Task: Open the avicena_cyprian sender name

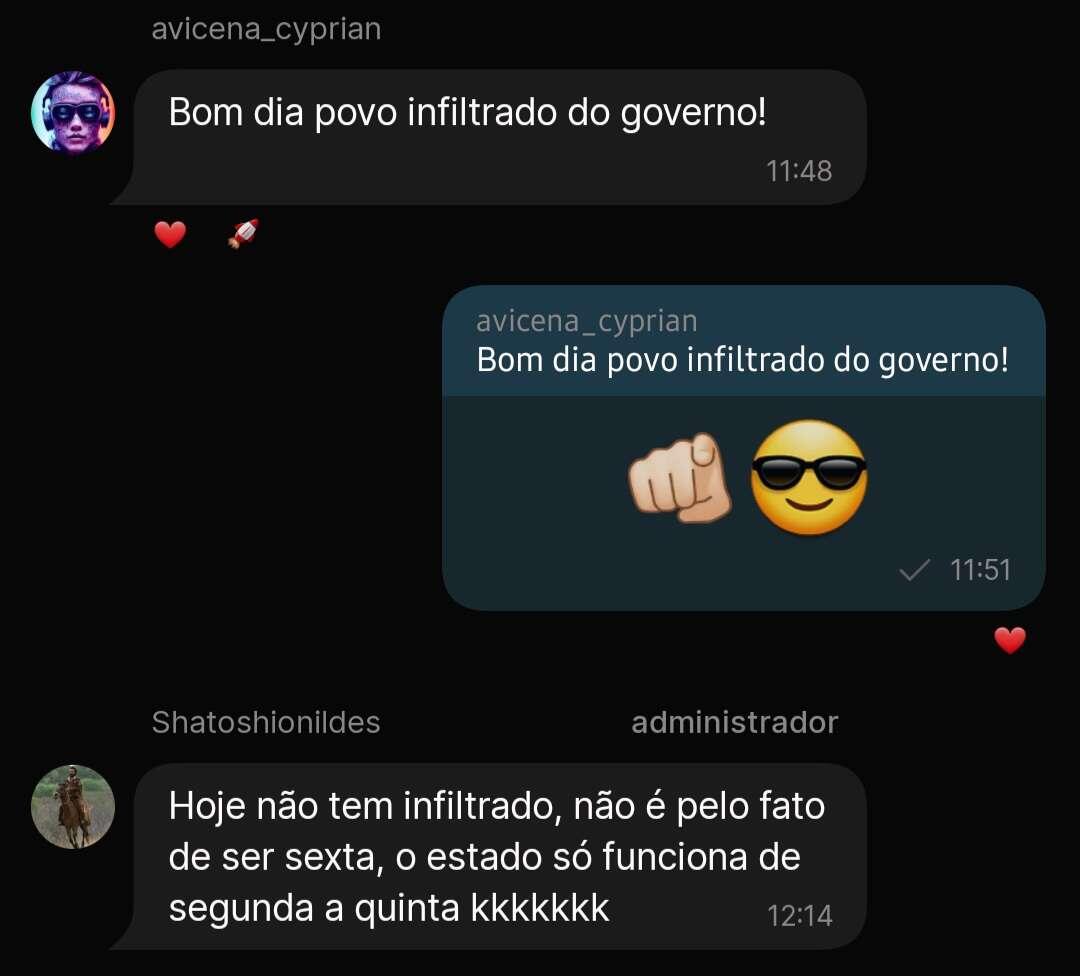Action: 266,29
